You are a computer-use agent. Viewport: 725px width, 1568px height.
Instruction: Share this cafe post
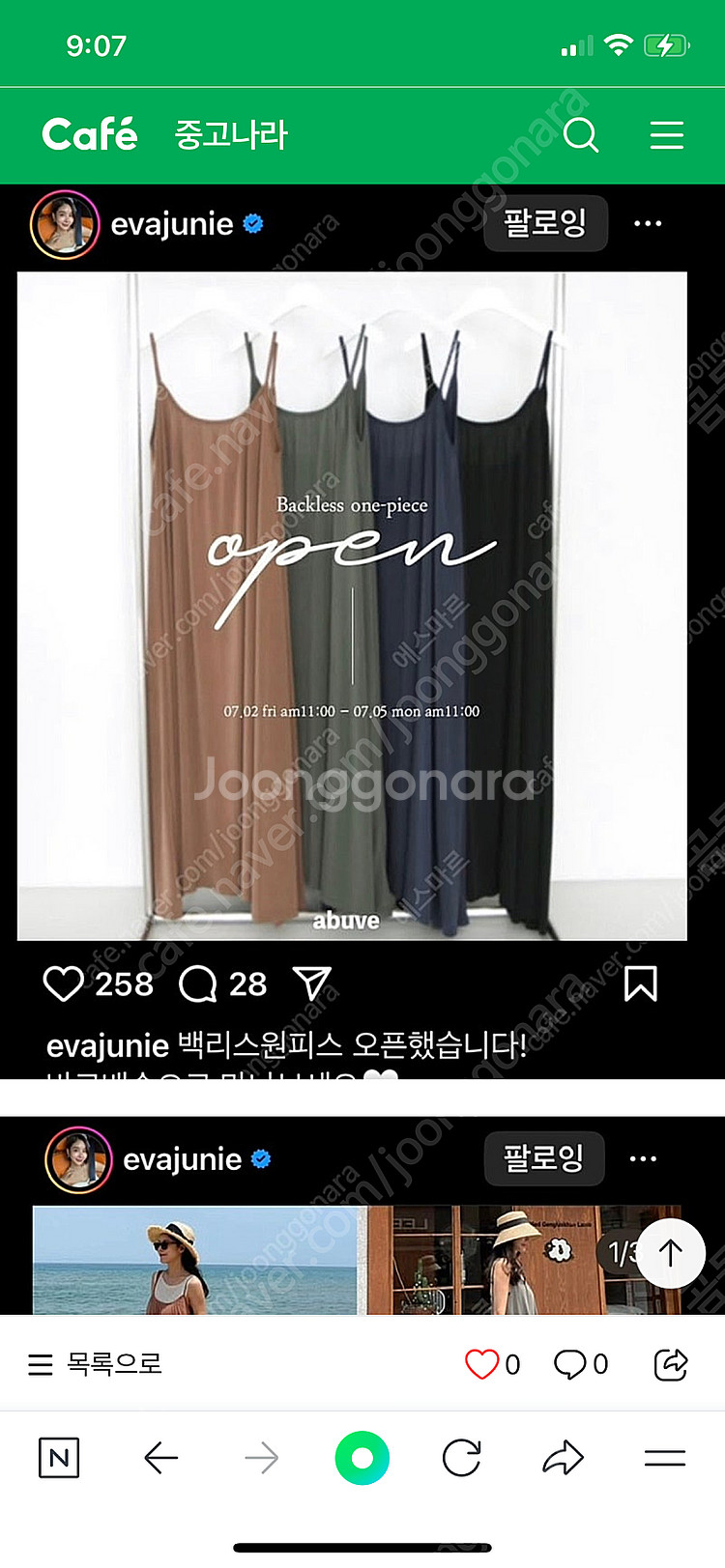(671, 1364)
